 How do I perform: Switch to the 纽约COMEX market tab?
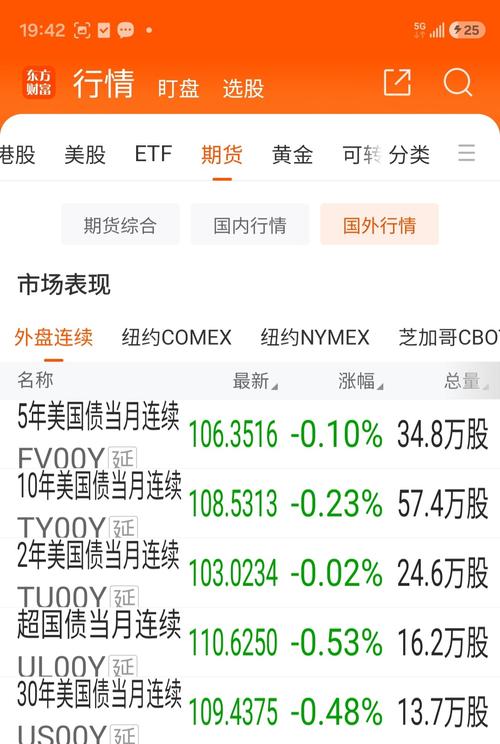(x=176, y=338)
